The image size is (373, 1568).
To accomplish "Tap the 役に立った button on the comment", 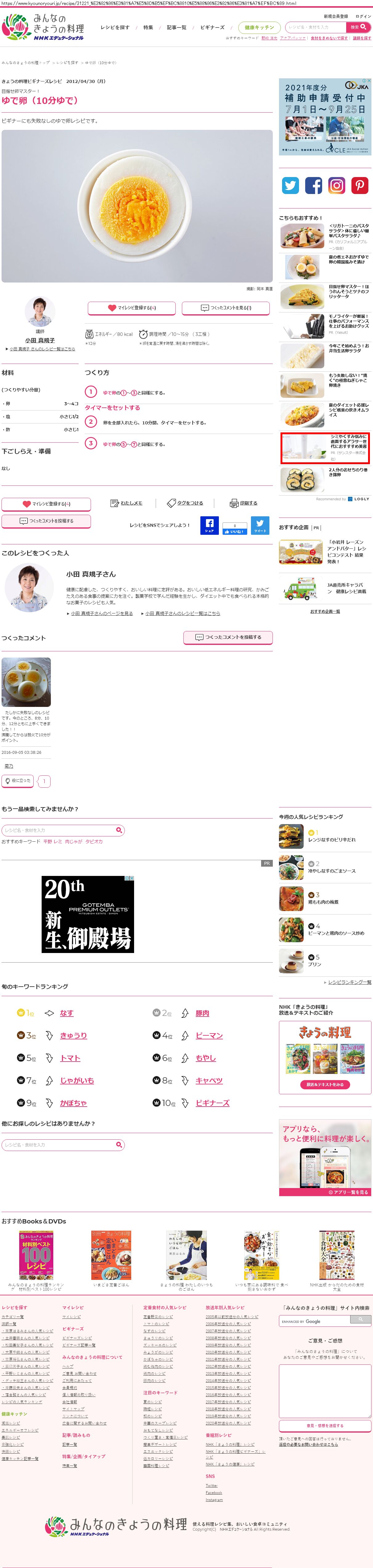I will tap(18, 780).
